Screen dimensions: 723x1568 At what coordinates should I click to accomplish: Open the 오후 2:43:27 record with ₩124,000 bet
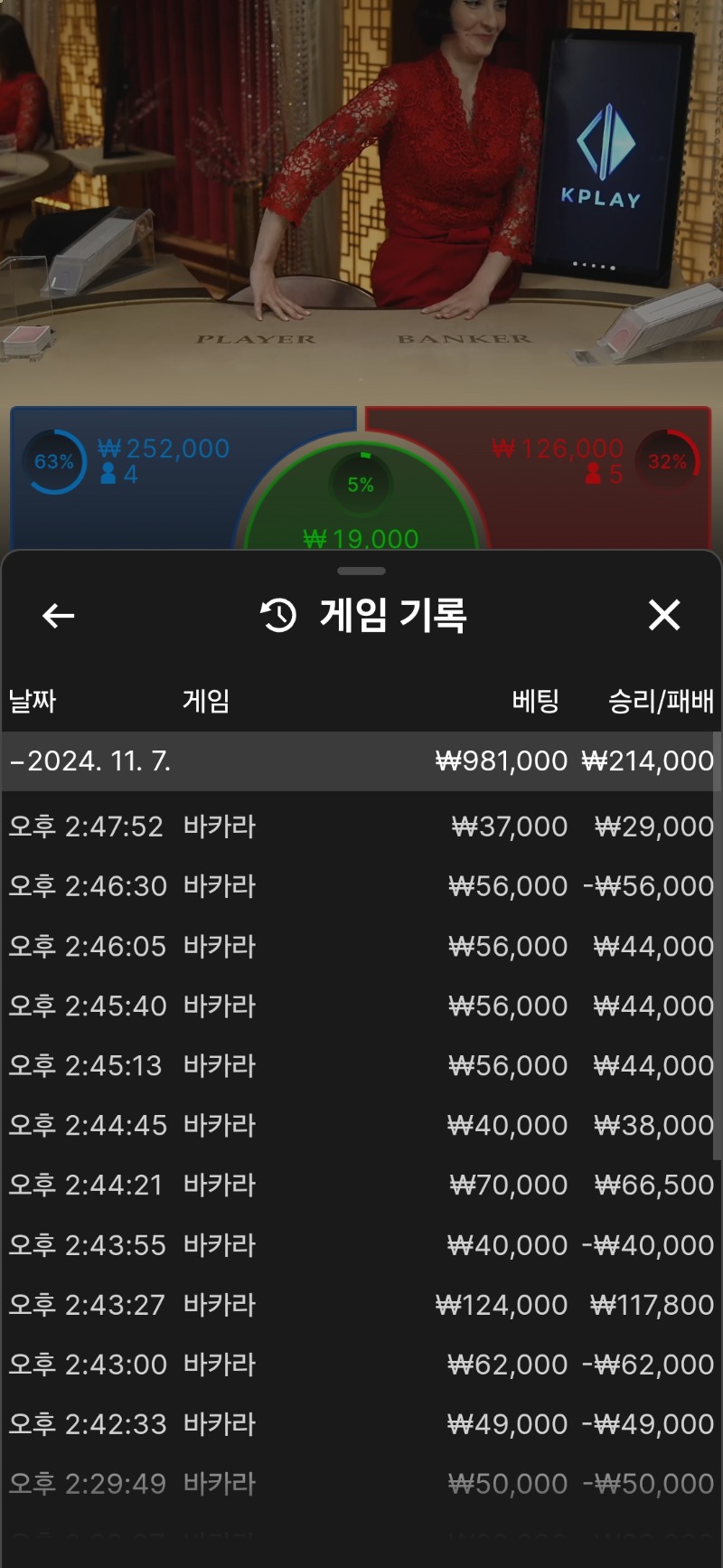click(361, 1305)
